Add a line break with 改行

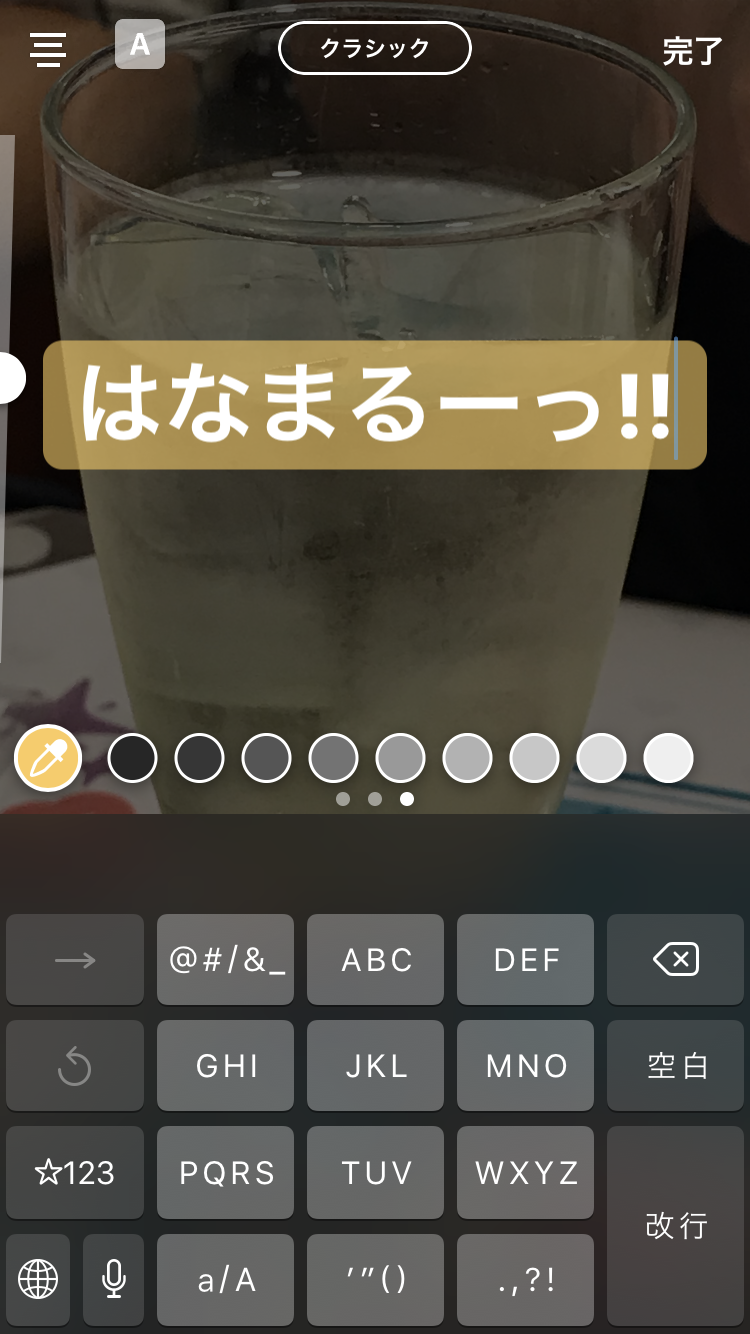coord(676,1225)
